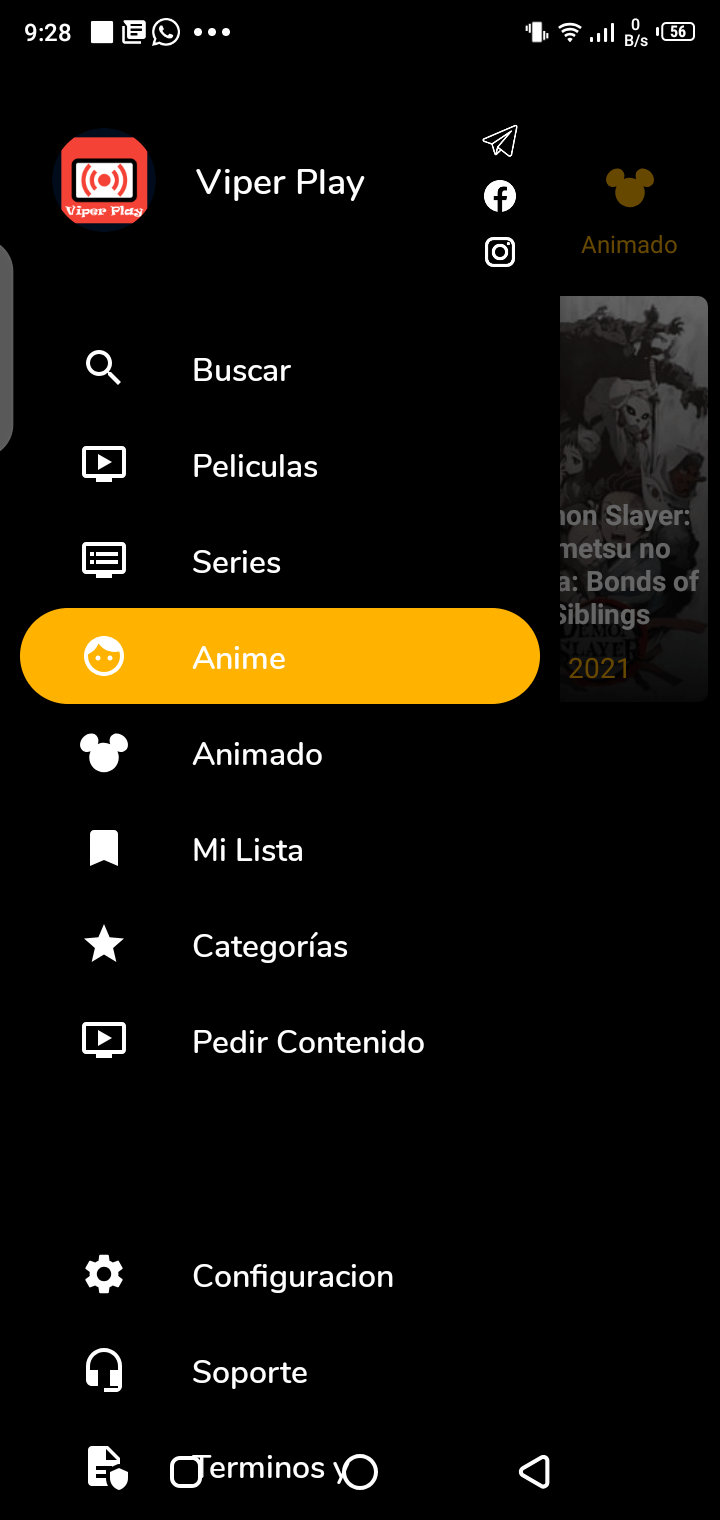Viewport: 720px width, 1520px height.
Task: Open Configuracion settings
Action: [x=292, y=1276]
